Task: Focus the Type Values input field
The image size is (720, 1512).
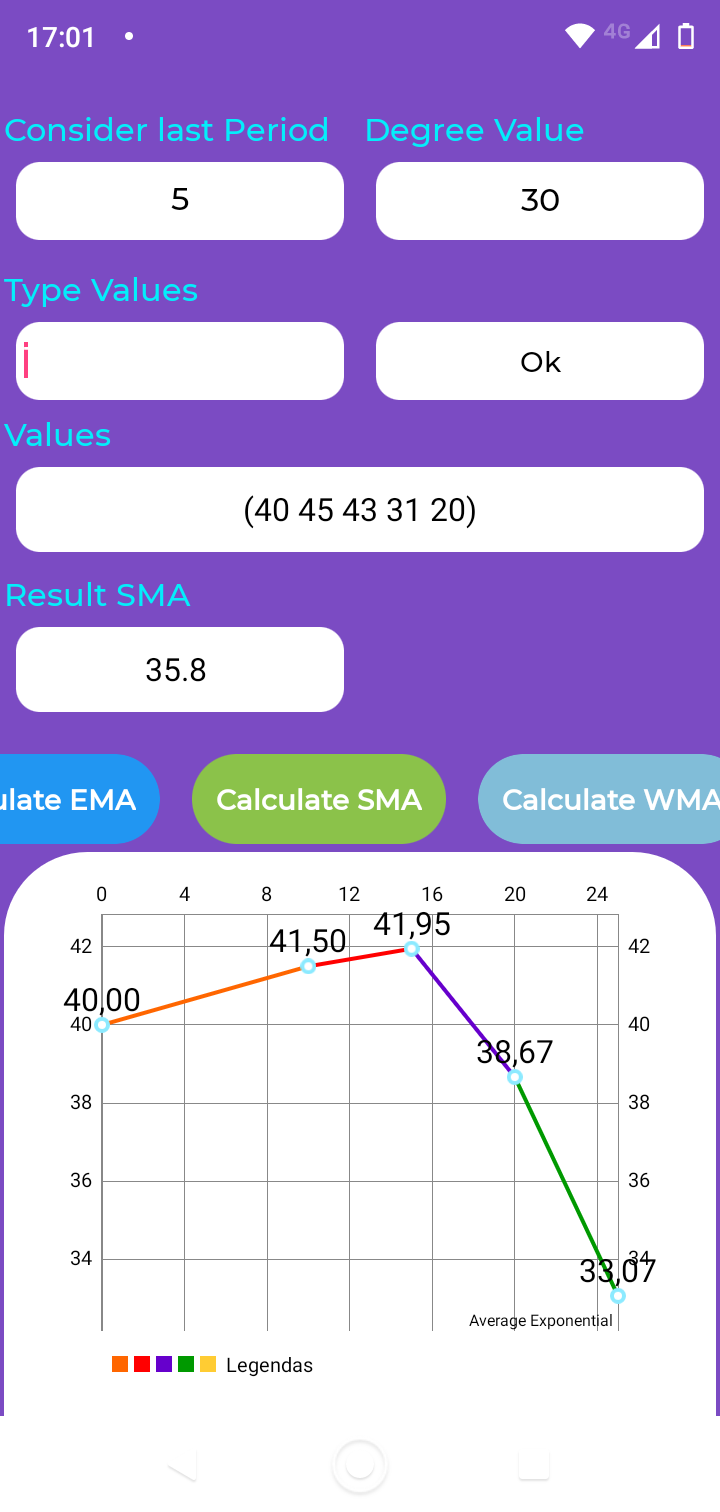Action: point(180,361)
